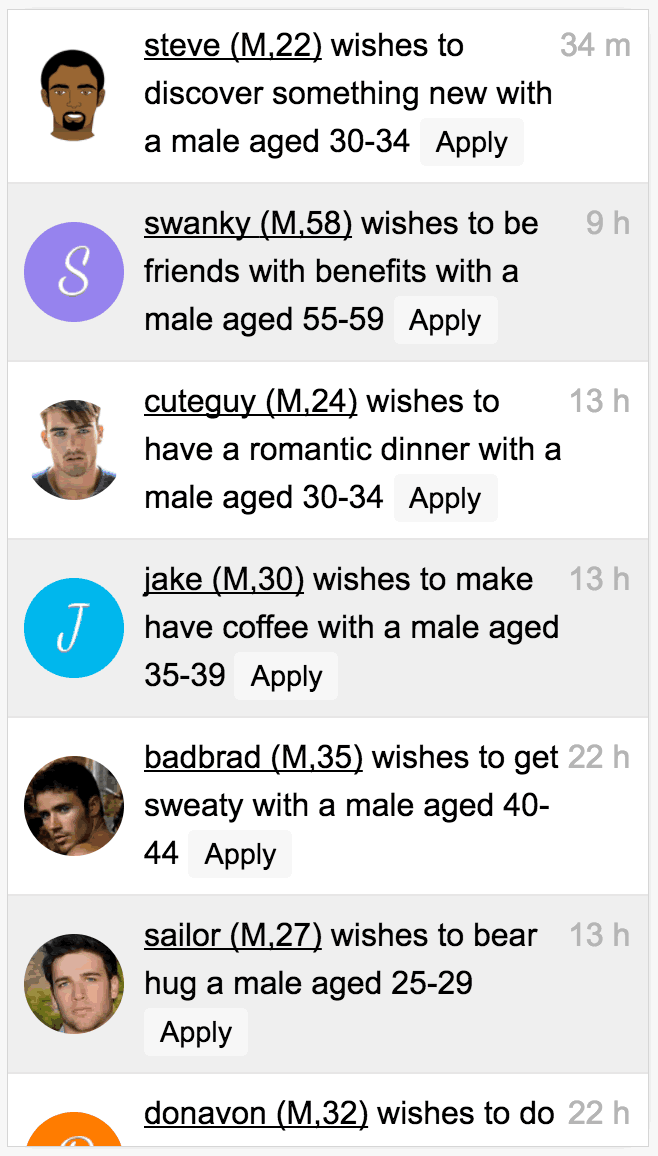The width and height of the screenshot is (658, 1156).
Task: Open badbrad (M,35) profile link
Action: 253,757
